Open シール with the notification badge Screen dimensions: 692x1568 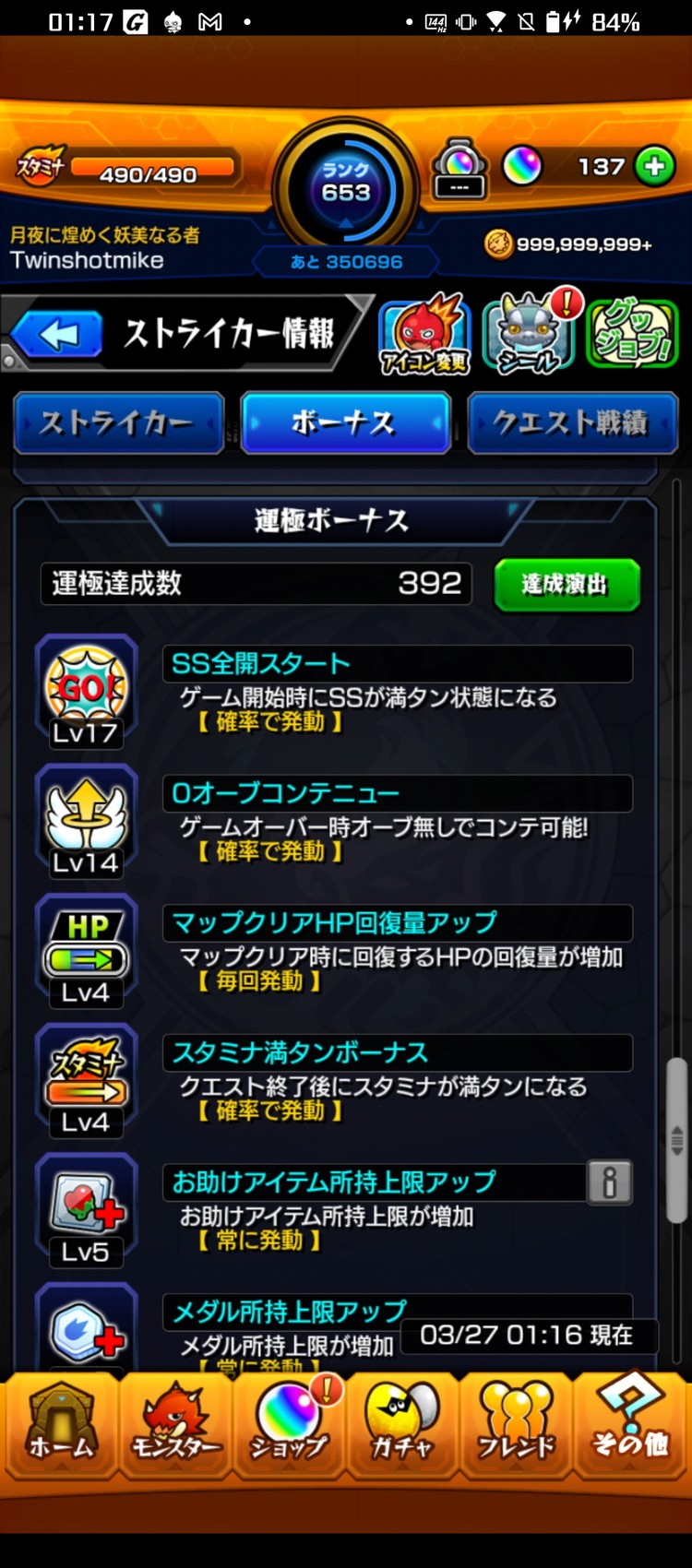(x=528, y=332)
